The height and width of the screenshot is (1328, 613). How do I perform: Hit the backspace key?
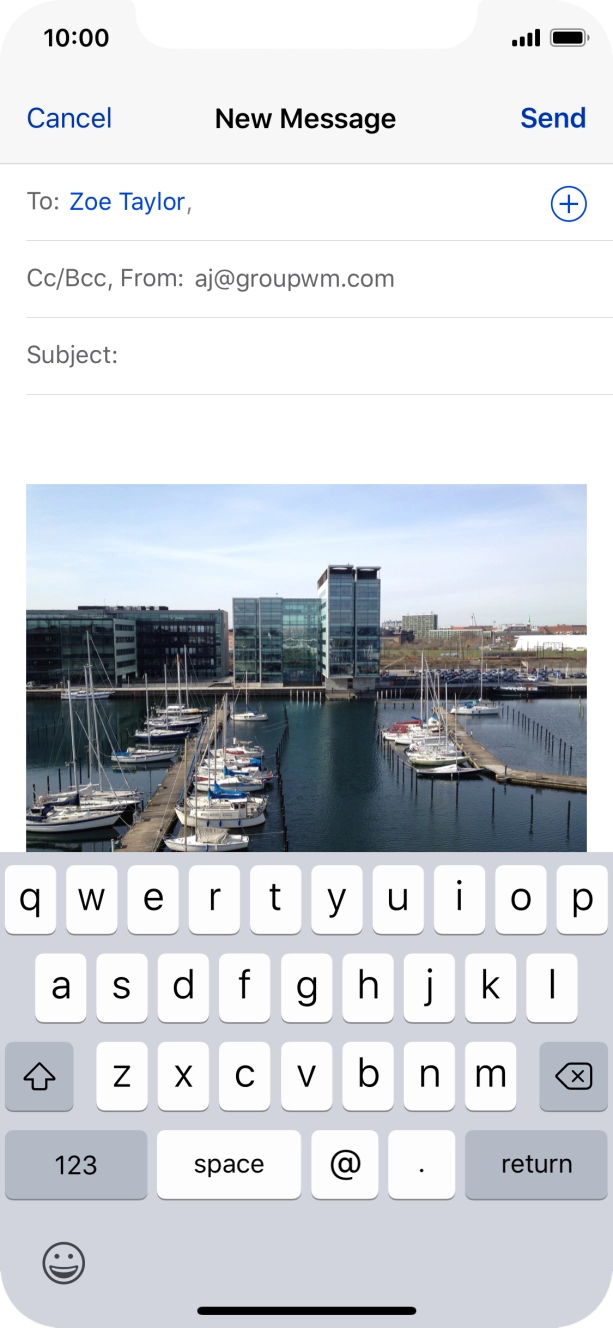573,1076
